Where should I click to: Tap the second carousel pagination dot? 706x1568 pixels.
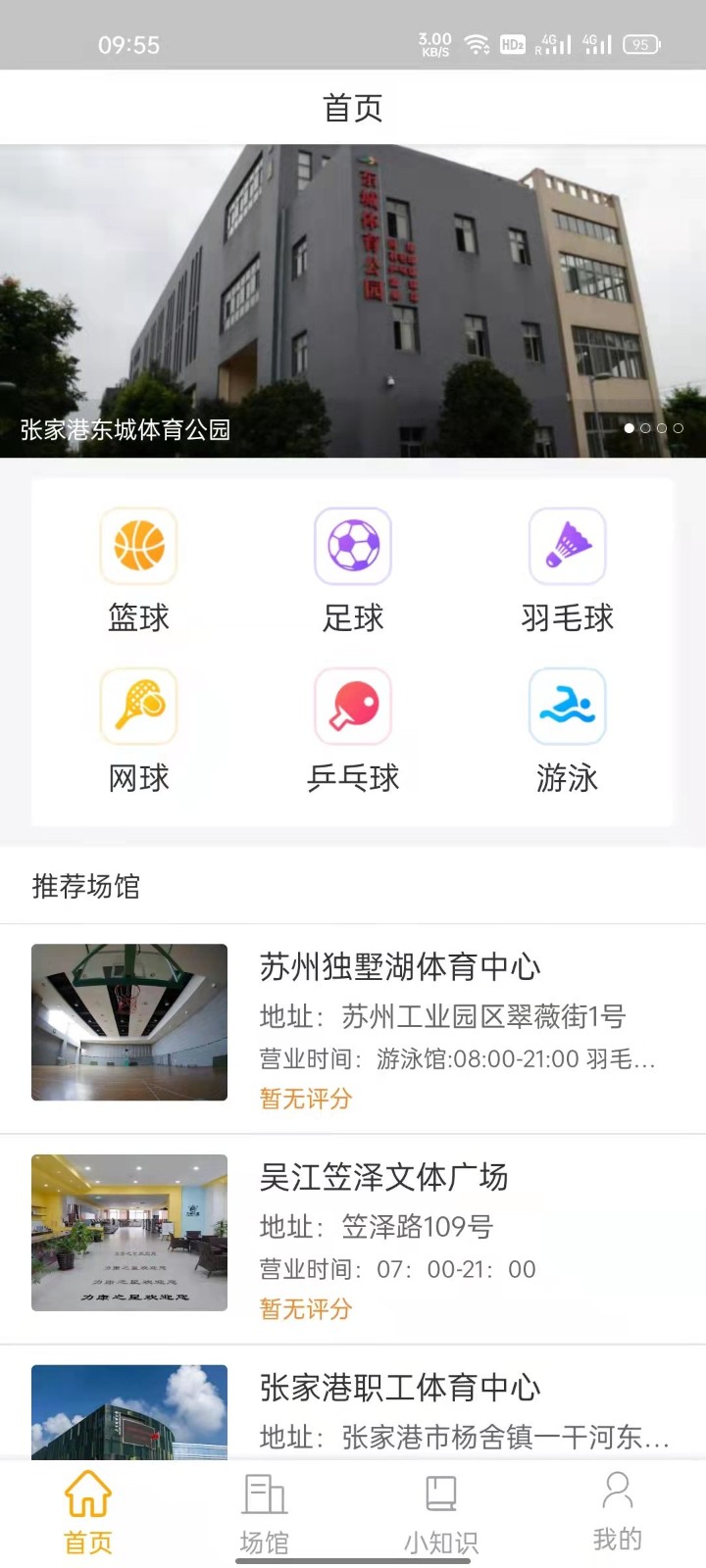(x=646, y=428)
